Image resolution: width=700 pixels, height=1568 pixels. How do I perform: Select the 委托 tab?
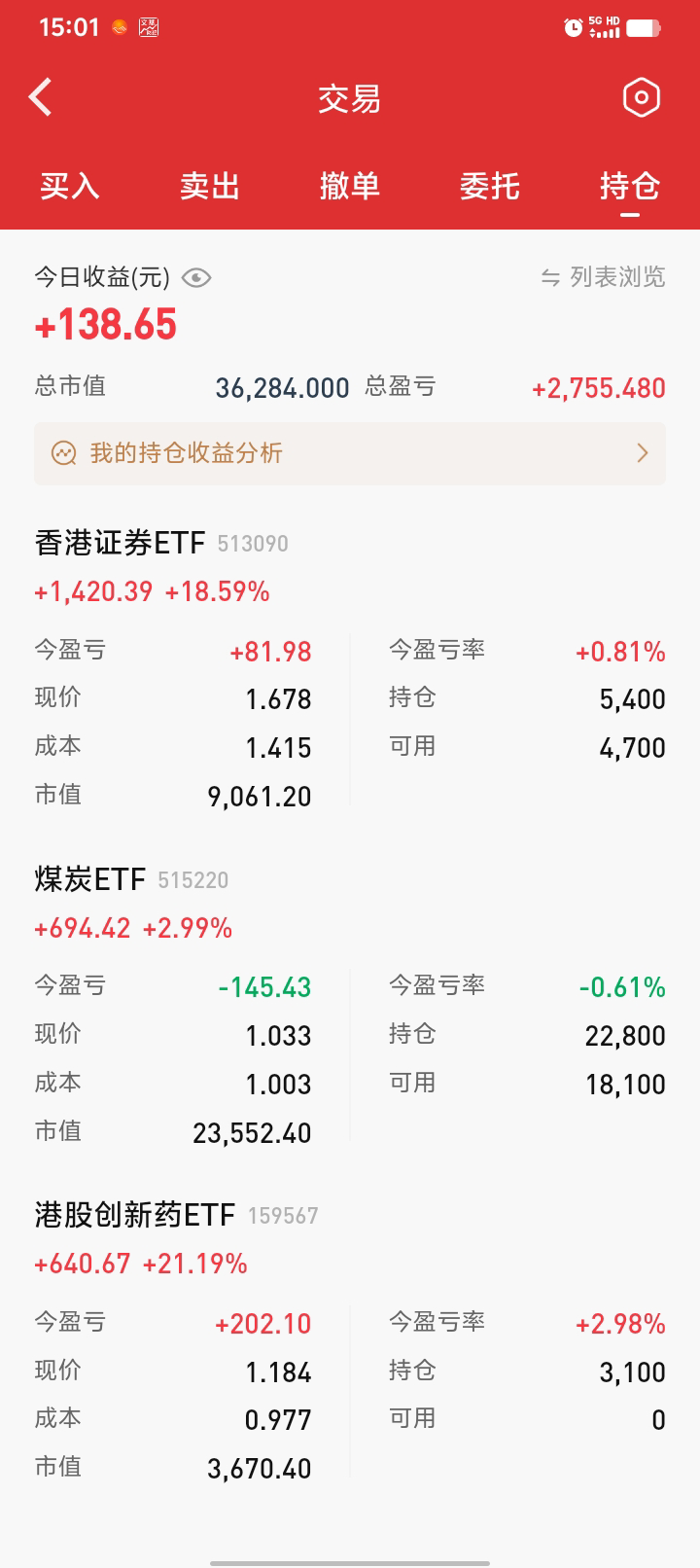point(490,186)
